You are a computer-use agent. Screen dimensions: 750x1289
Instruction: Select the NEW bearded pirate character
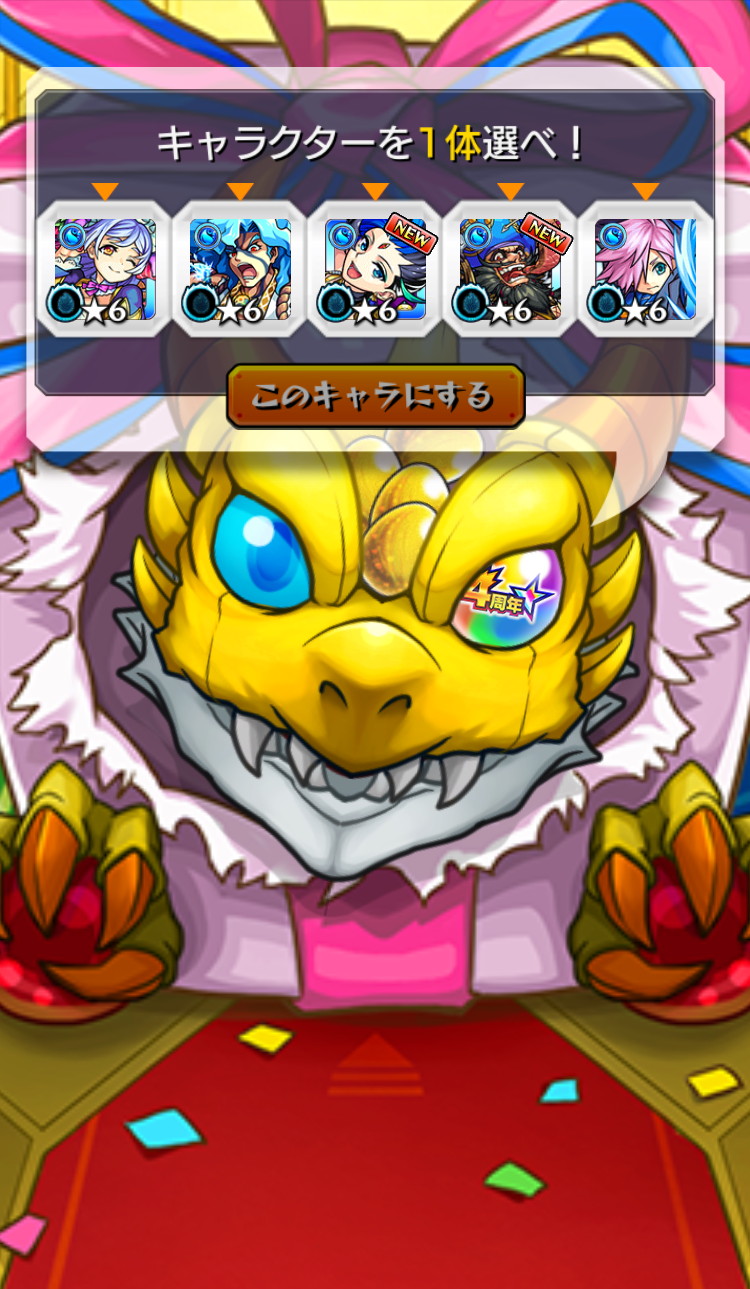[x=510, y=268]
